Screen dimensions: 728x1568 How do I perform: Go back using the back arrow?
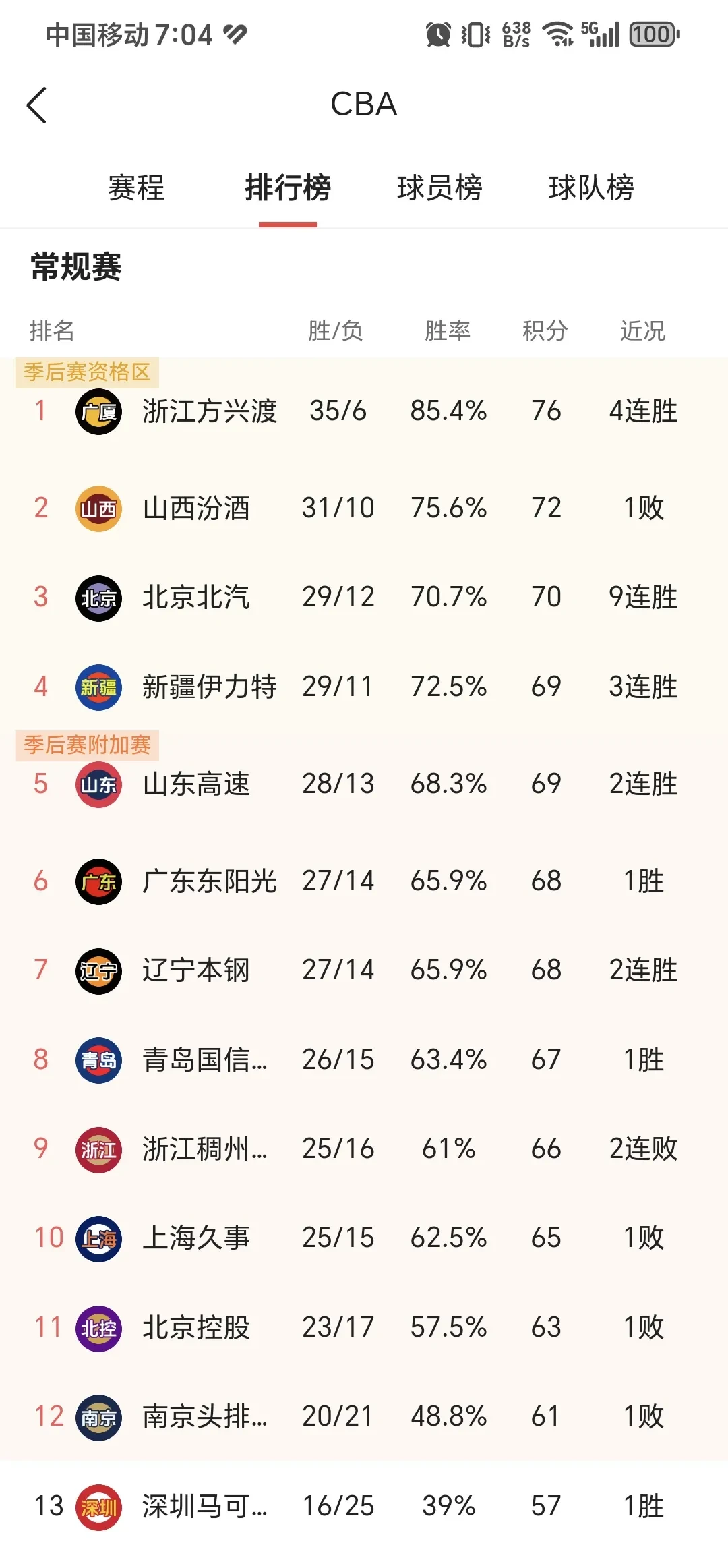(37, 105)
